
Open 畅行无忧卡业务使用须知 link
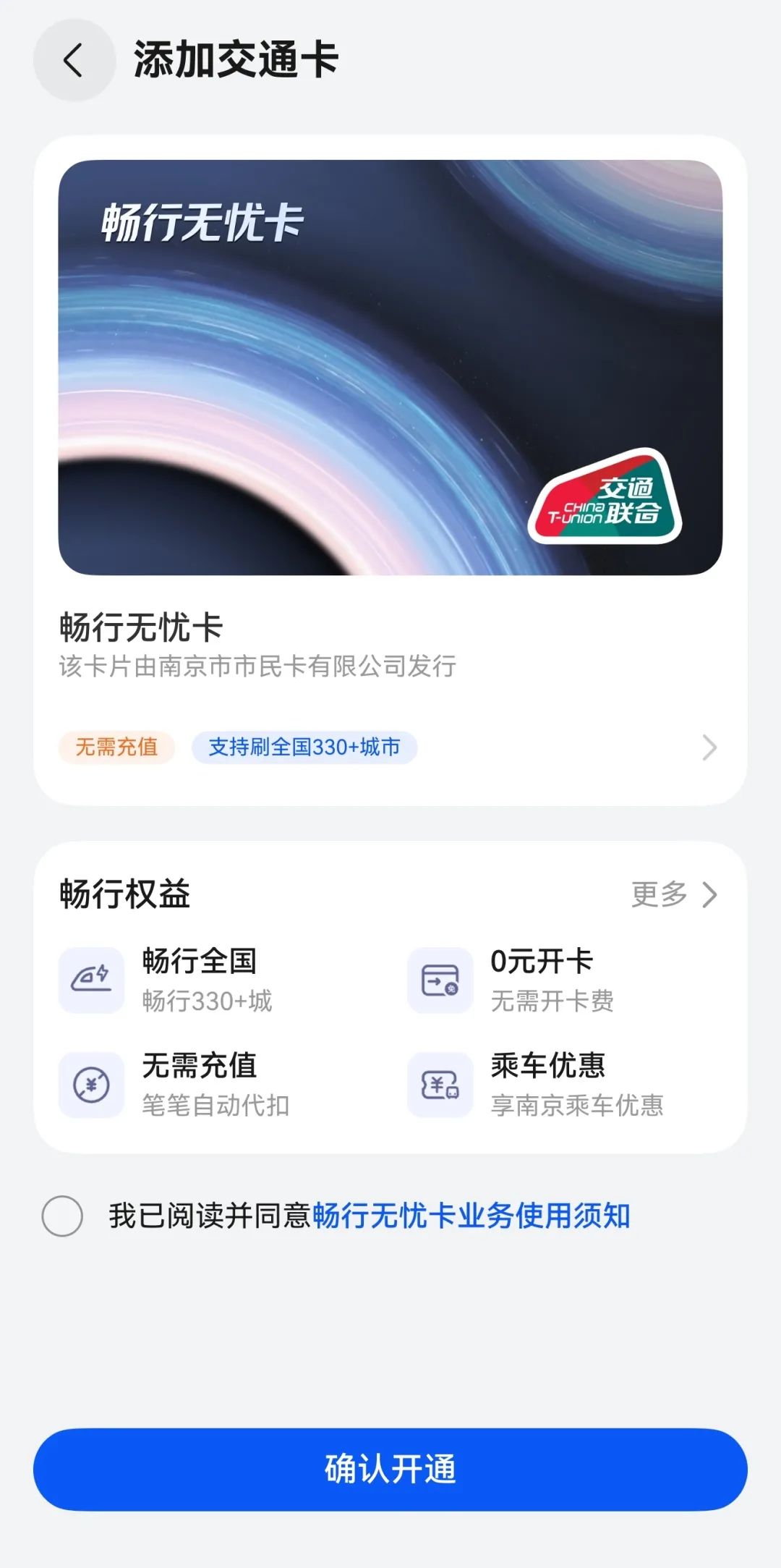pyautogui.click(x=471, y=1216)
